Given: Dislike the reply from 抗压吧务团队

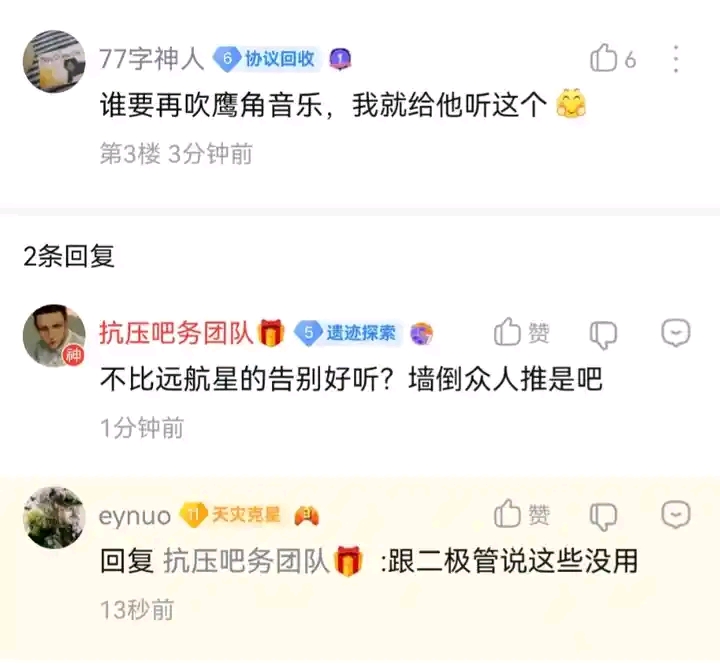Looking at the screenshot, I should point(603,334).
